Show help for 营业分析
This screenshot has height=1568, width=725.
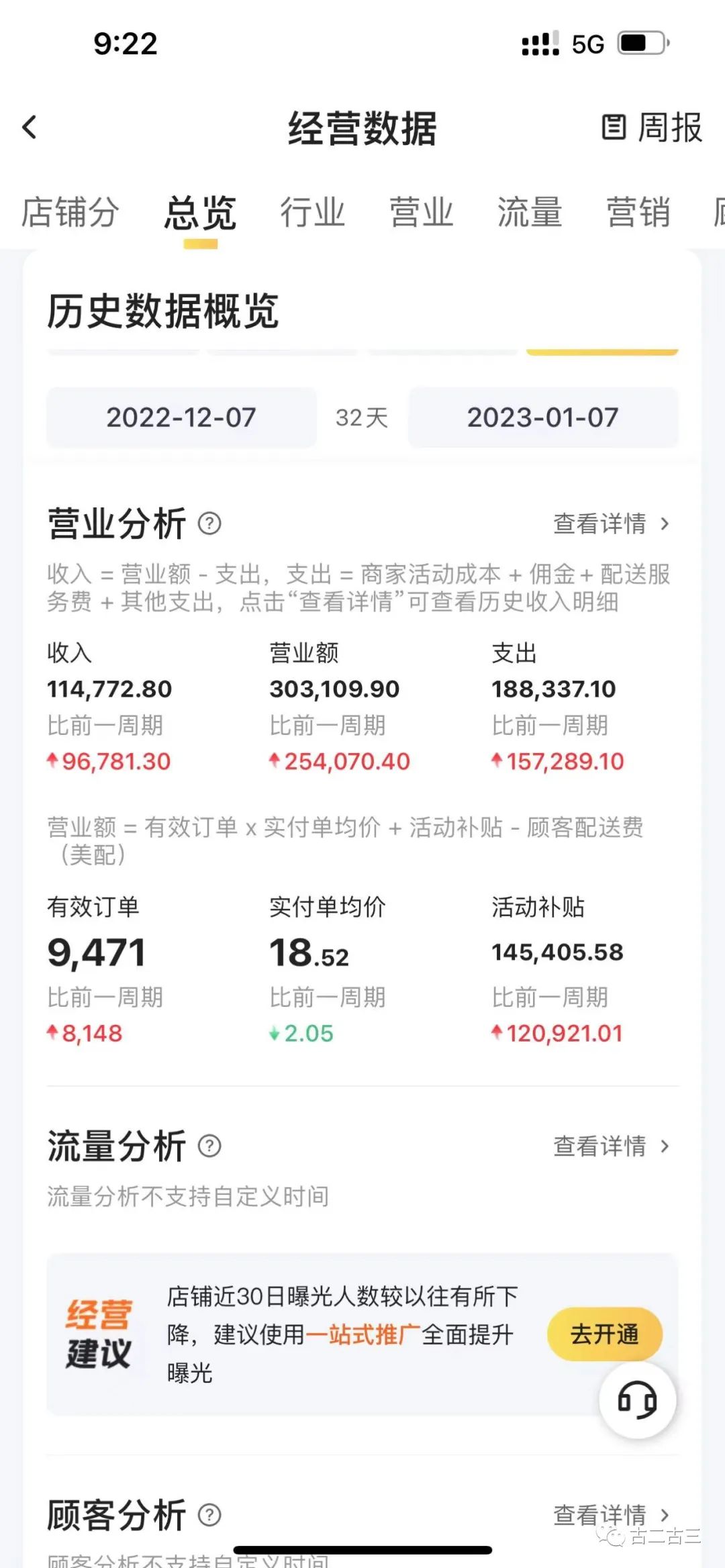pyautogui.click(x=209, y=524)
